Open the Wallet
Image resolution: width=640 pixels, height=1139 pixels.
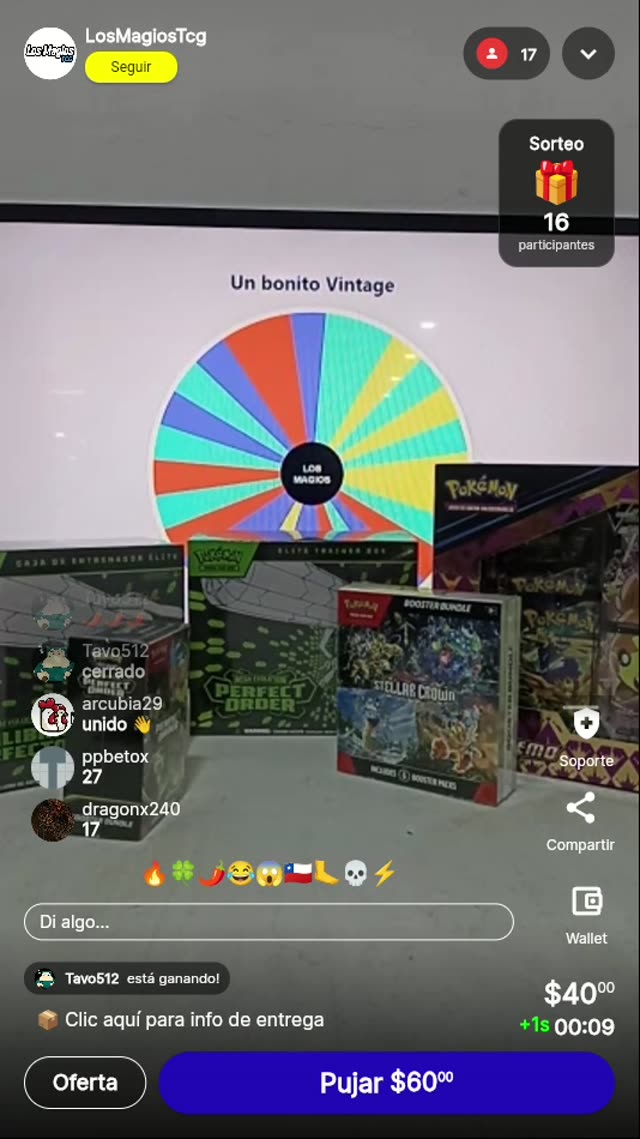[x=586, y=902]
